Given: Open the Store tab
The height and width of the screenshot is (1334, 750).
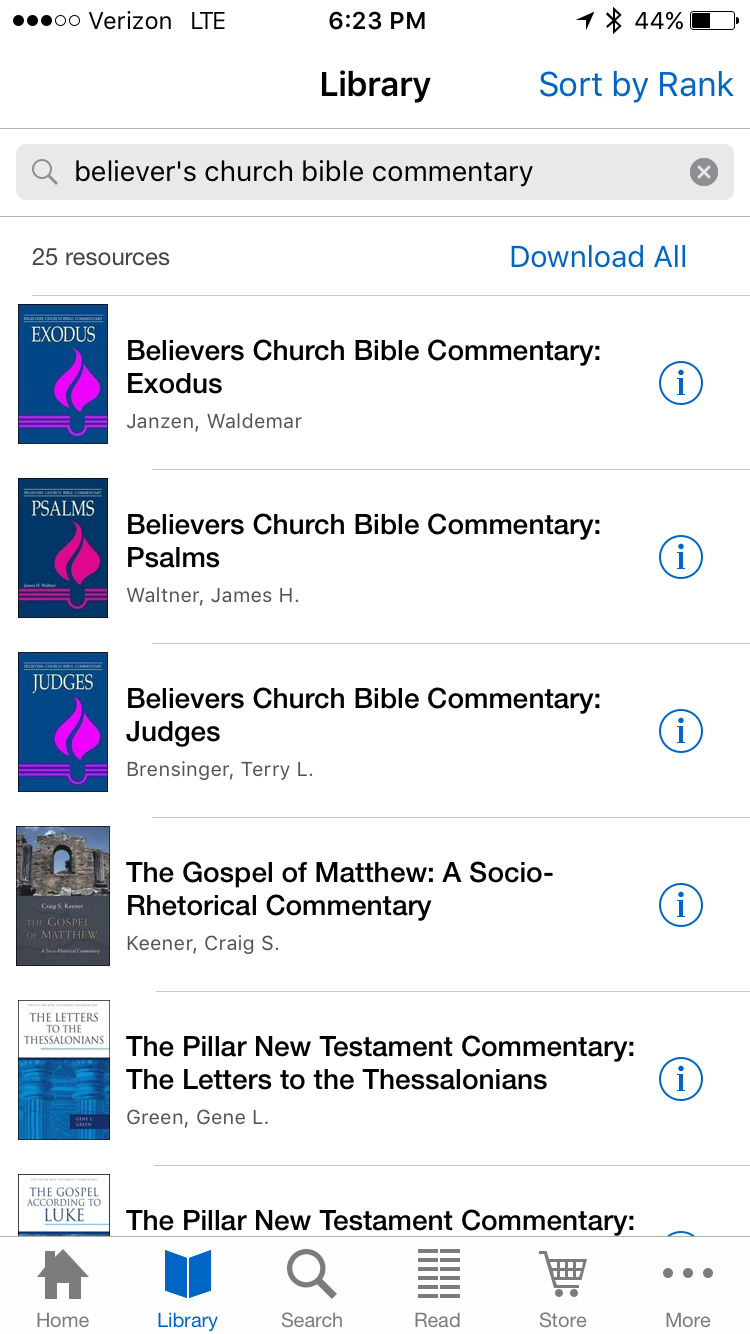Looking at the screenshot, I should pos(563,1288).
